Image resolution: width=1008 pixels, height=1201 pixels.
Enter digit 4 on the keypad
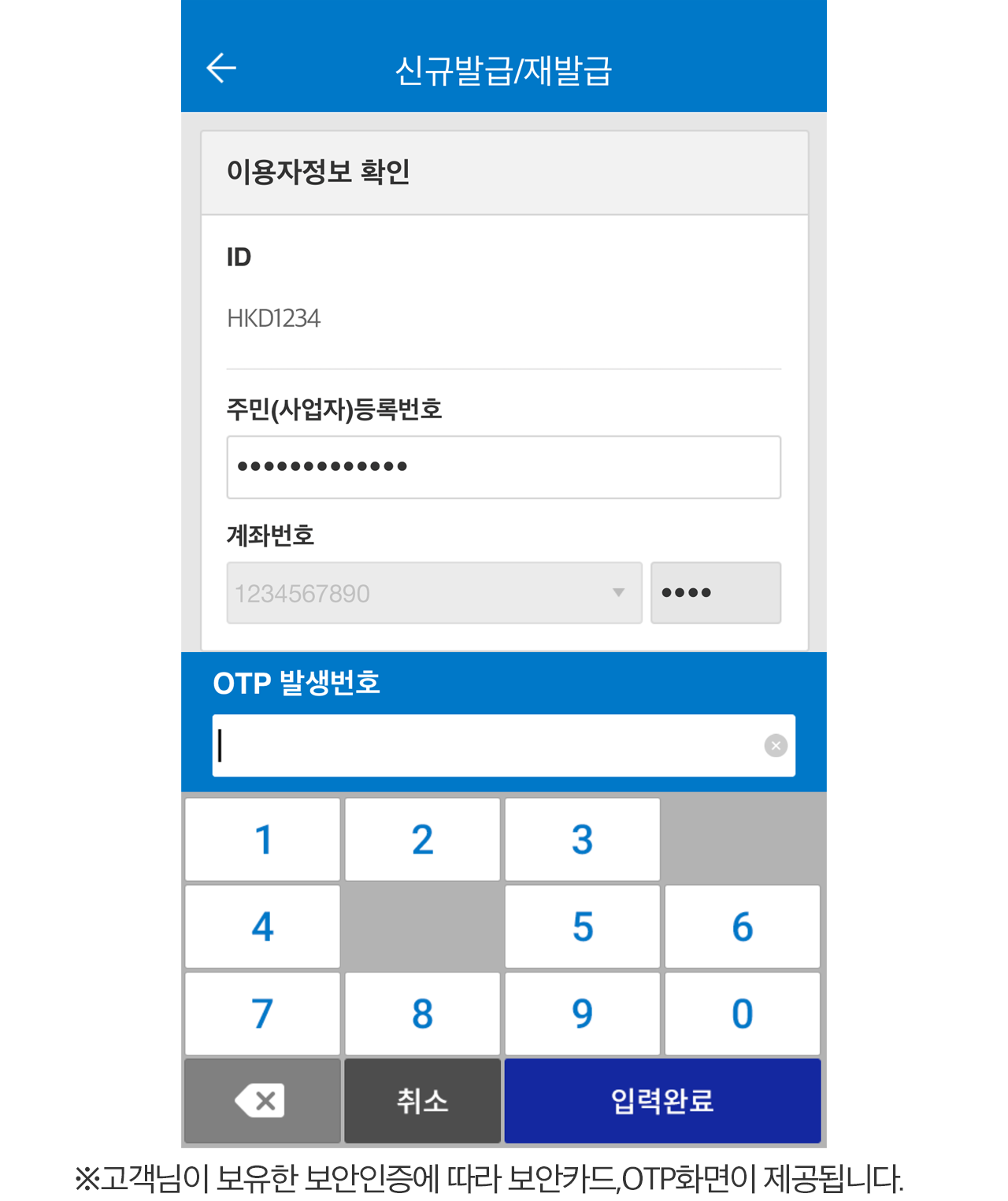tap(263, 926)
